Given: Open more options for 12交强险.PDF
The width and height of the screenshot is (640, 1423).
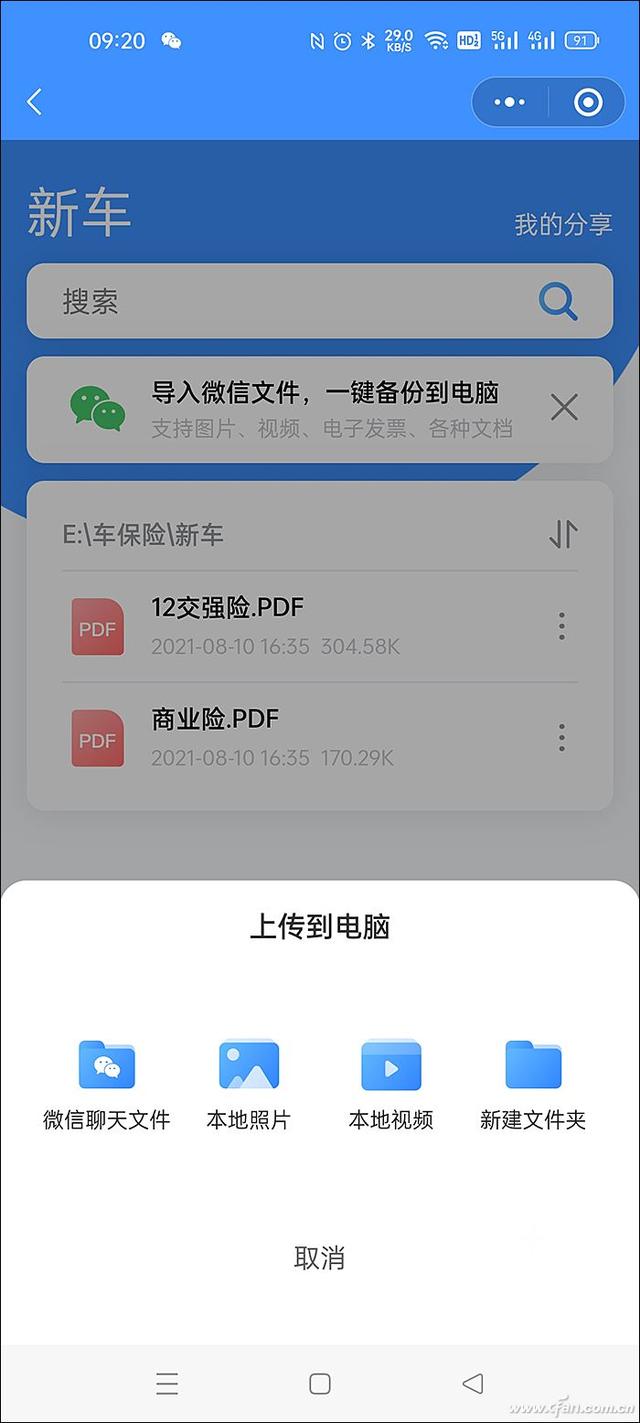Looking at the screenshot, I should pos(562,626).
